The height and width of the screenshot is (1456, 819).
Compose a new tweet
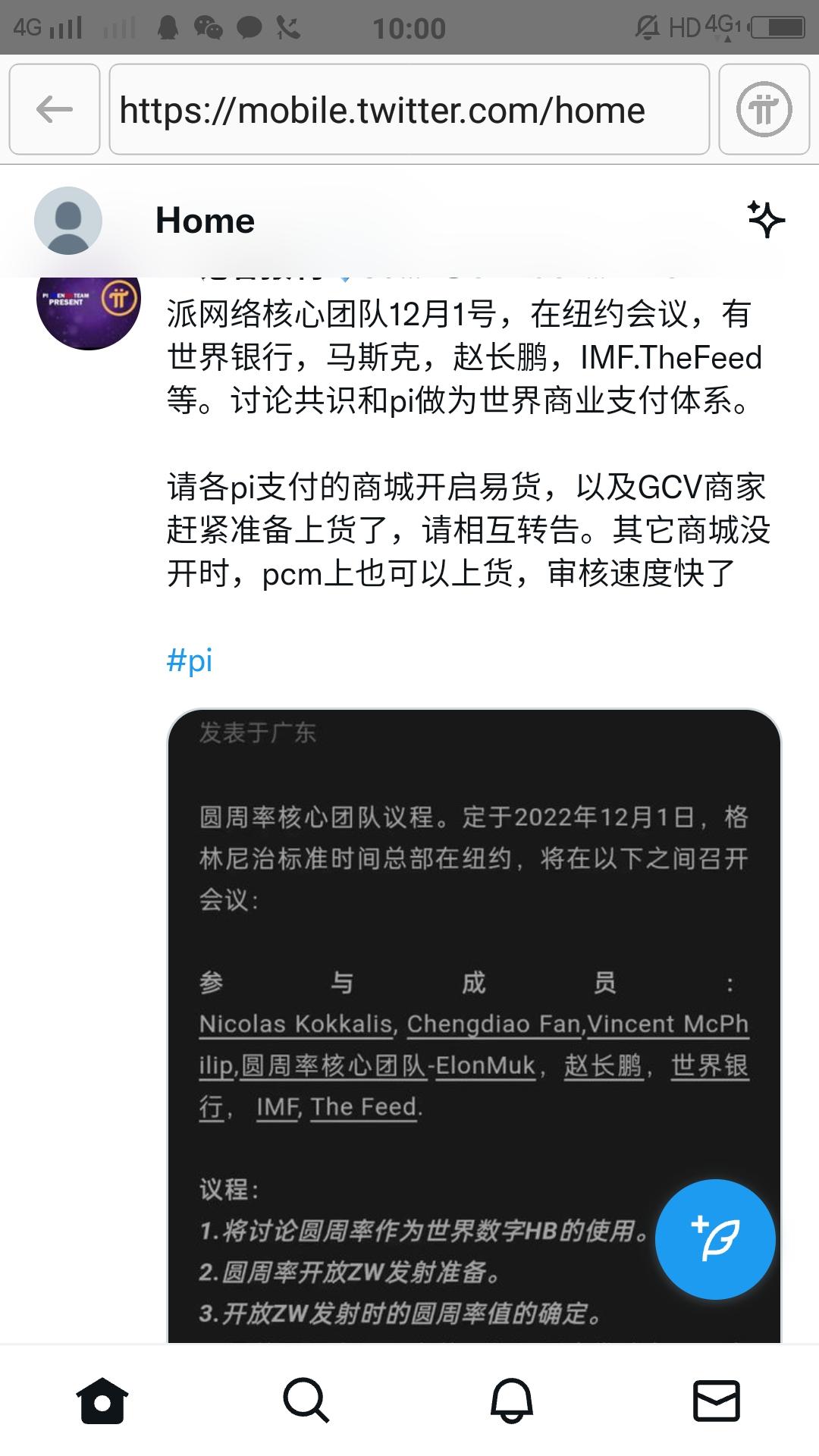(715, 1239)
